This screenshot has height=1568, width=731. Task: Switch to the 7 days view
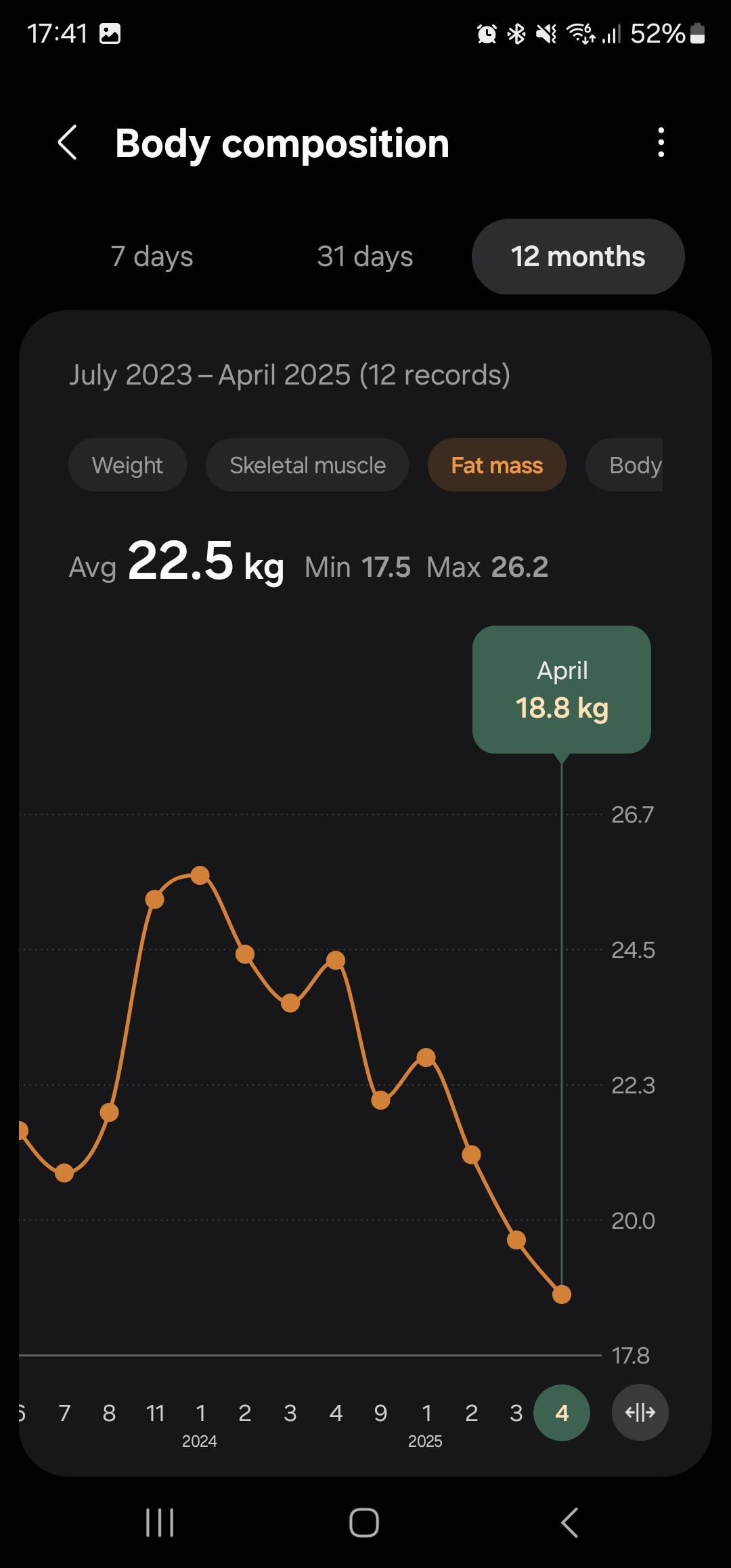click(152, 257)
